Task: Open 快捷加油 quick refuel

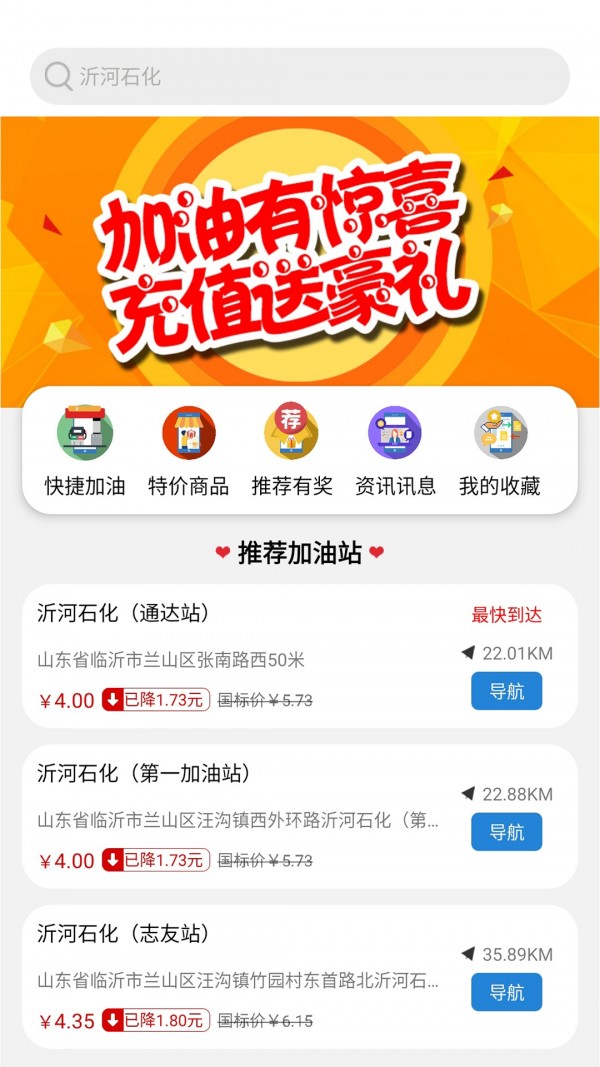Action: pyautogui.click(x=85, y=452)
